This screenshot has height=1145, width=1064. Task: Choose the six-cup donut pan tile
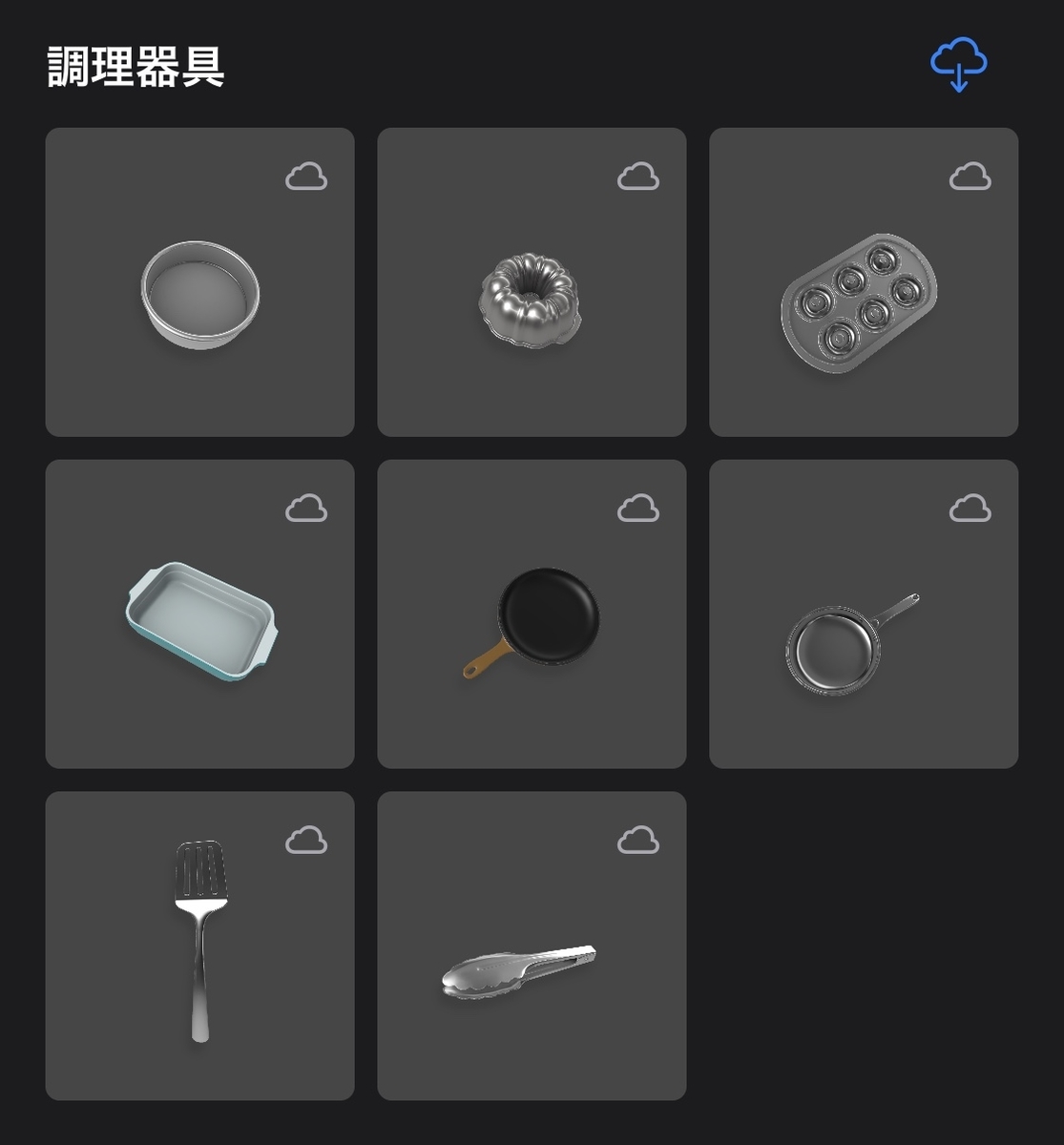click(864, 282)
